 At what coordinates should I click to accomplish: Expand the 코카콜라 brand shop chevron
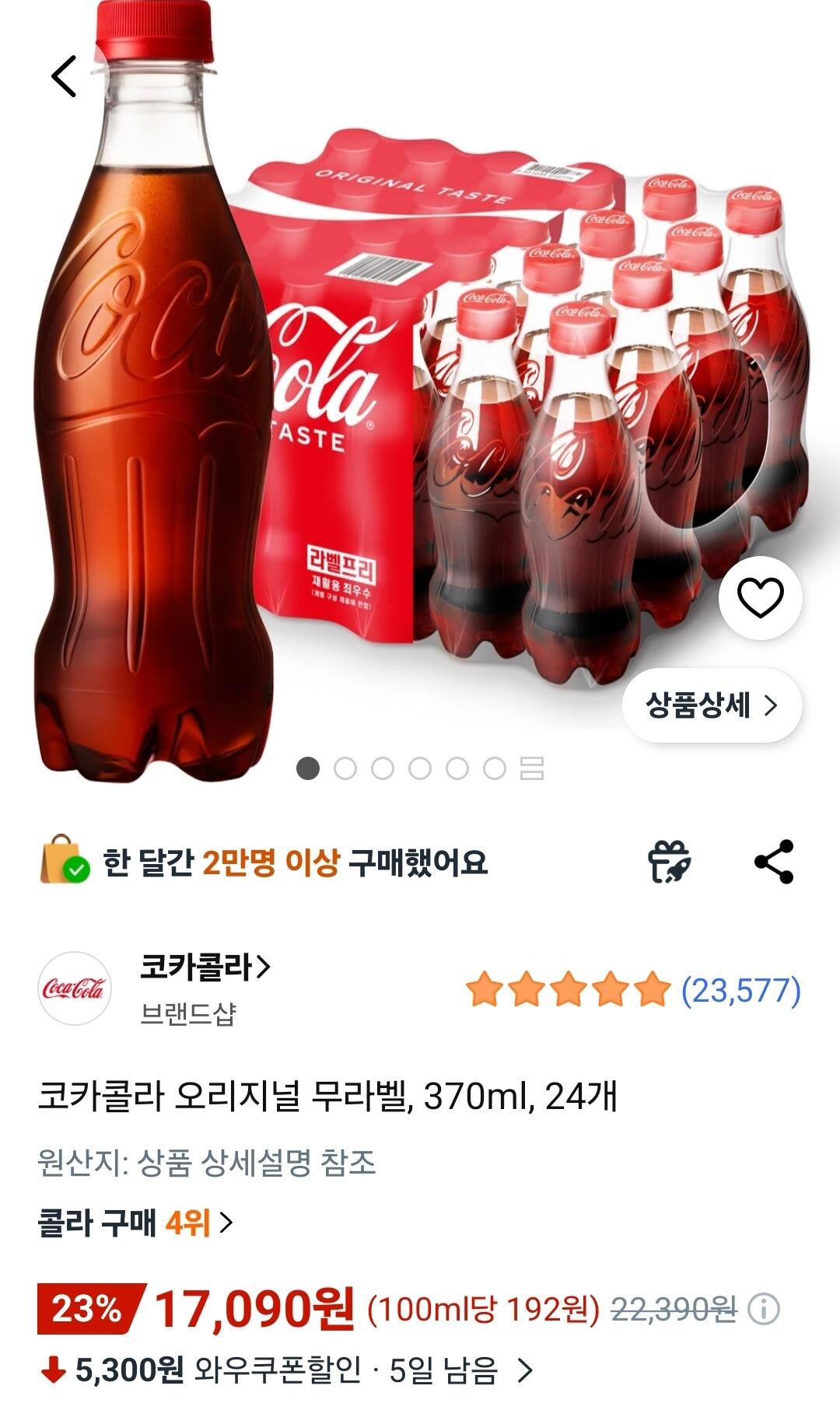(262, 966)
